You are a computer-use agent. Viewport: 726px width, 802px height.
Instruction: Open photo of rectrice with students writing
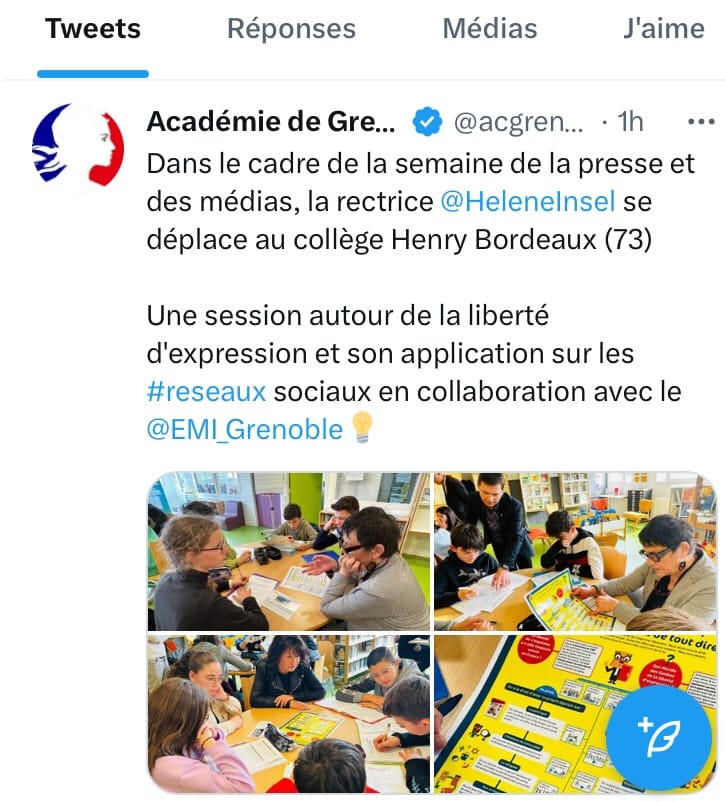(x=288, y=714)
